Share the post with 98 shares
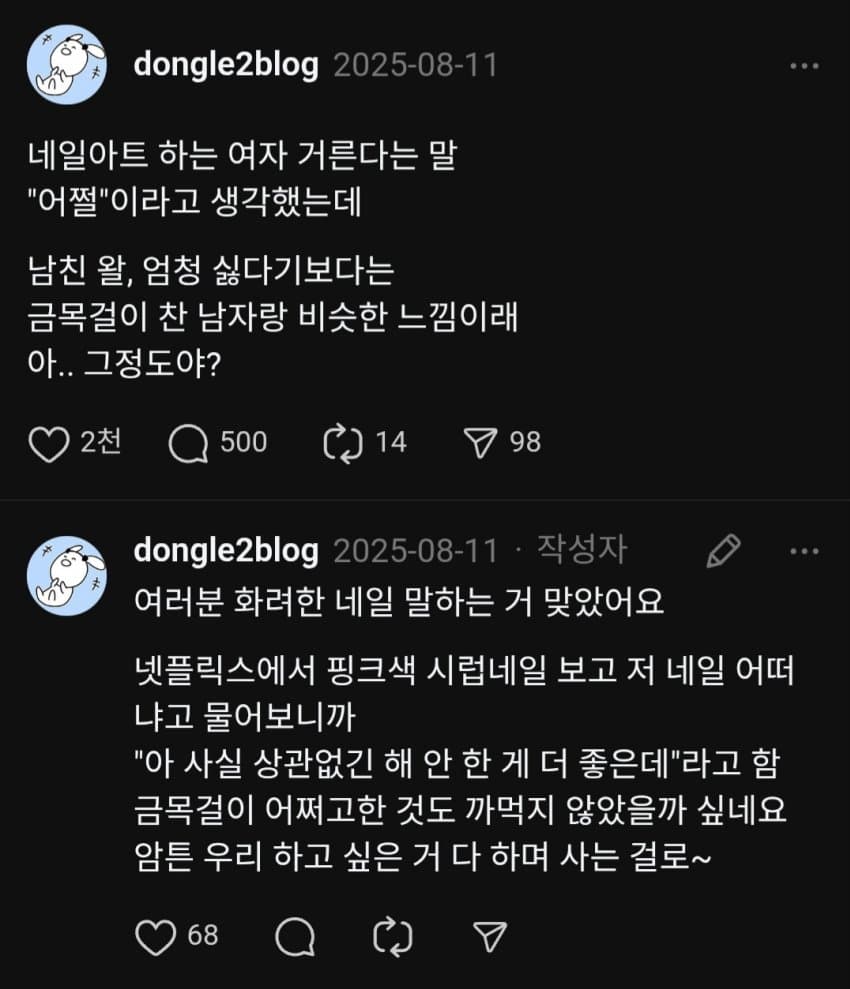 (x=482, y=443)
